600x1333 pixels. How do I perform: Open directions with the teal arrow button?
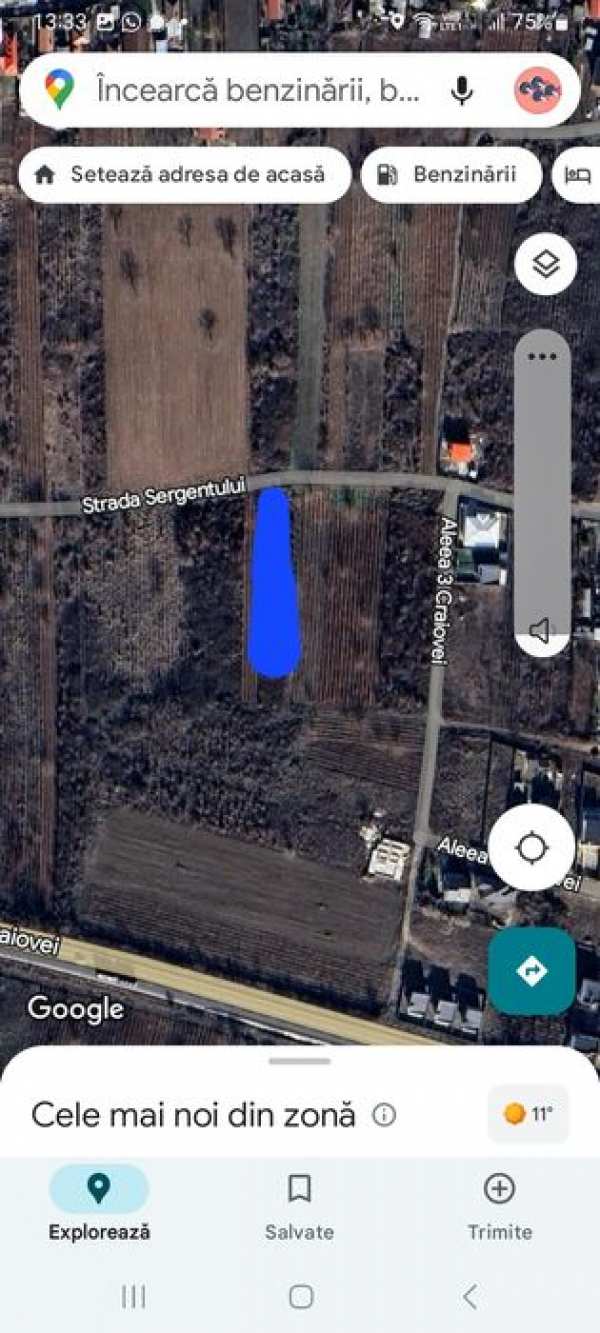pos(532,971)
